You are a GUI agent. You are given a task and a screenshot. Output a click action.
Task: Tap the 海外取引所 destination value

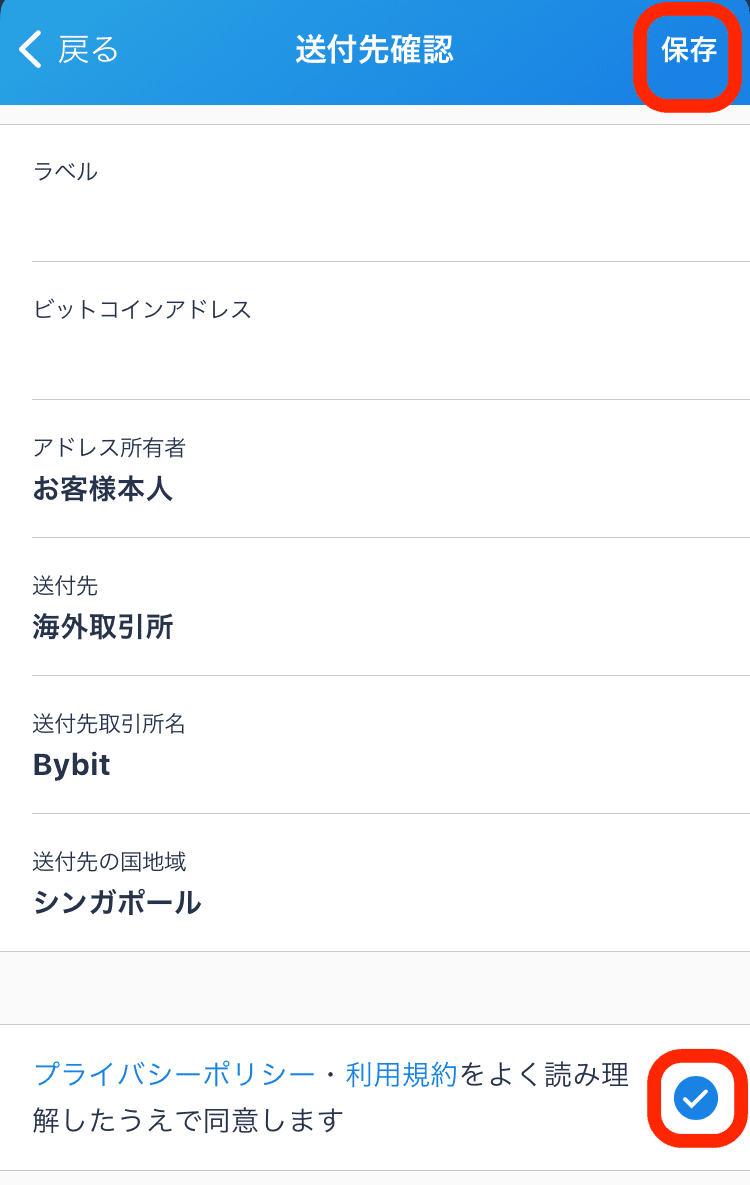point(101,627)
